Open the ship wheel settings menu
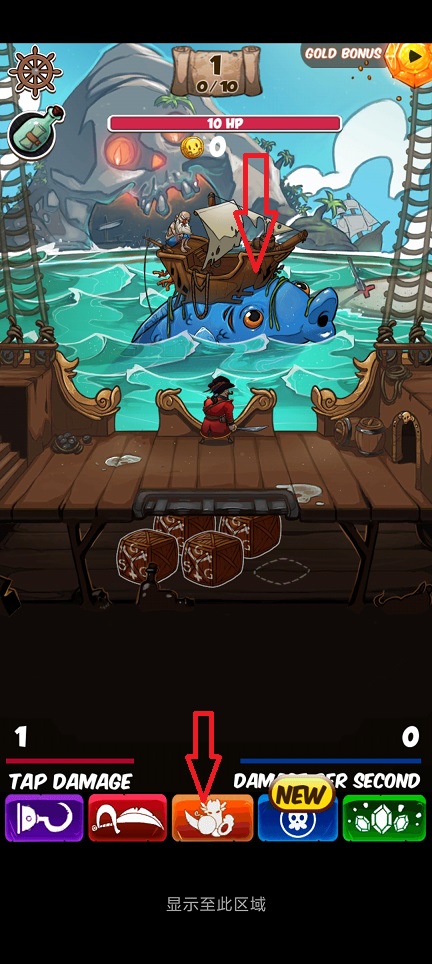 coord(35,71)
